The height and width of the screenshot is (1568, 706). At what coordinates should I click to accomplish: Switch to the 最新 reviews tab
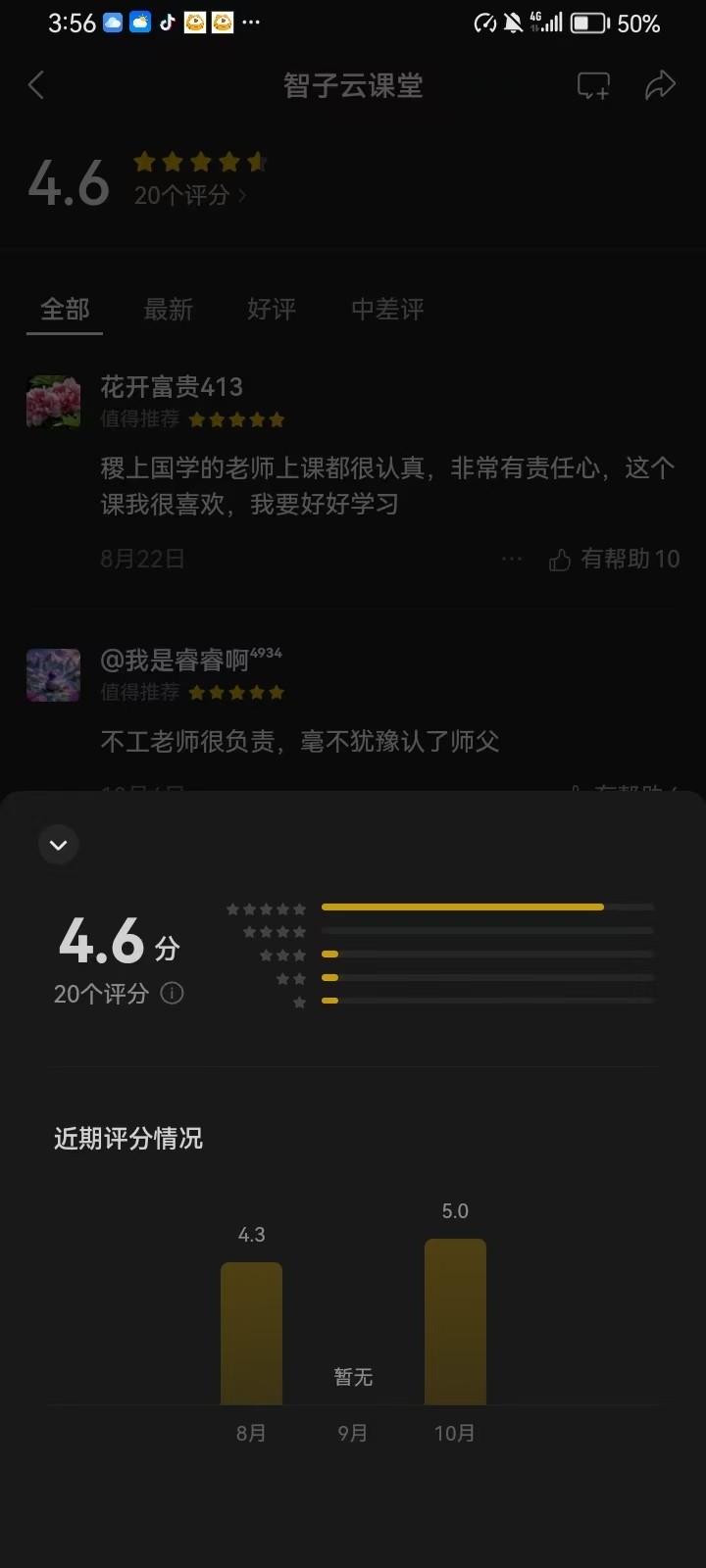(168, 310)
